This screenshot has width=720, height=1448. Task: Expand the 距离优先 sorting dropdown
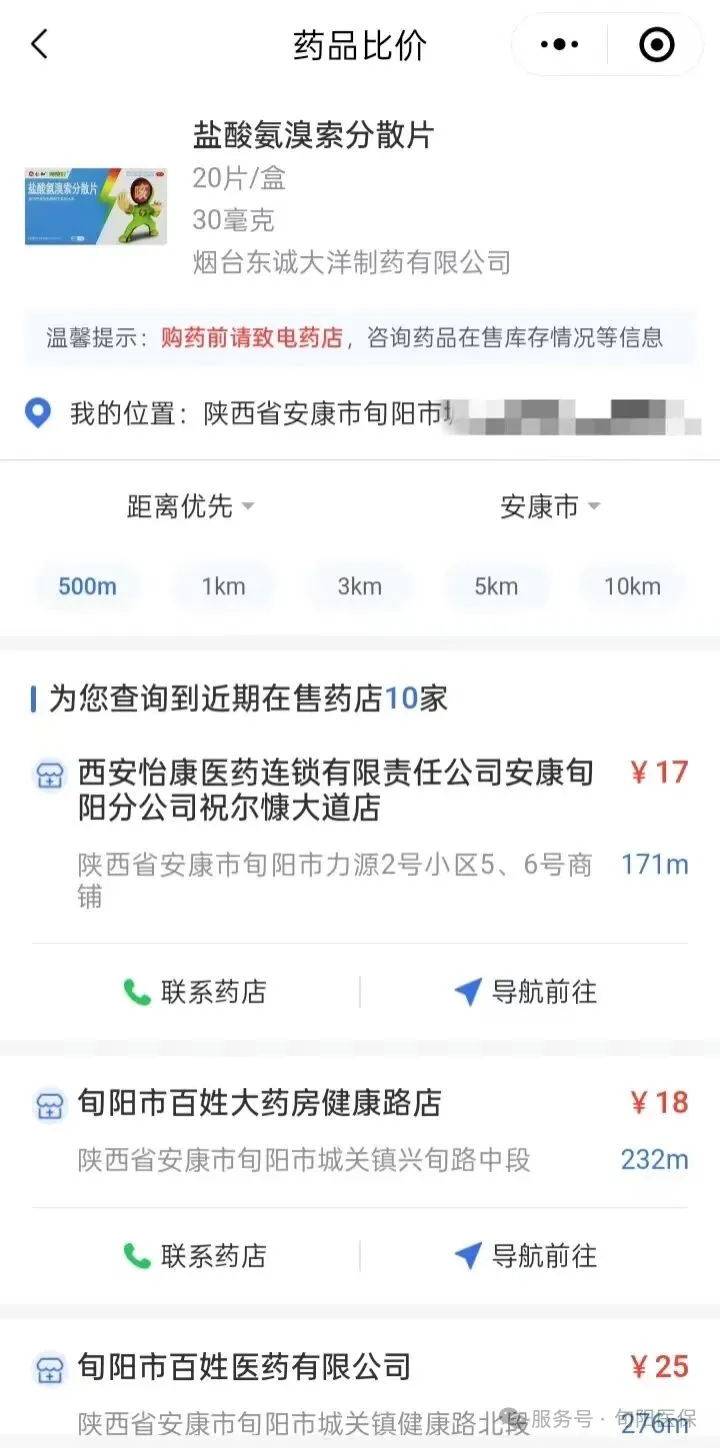pyautogui.click(x=190, y=507)
